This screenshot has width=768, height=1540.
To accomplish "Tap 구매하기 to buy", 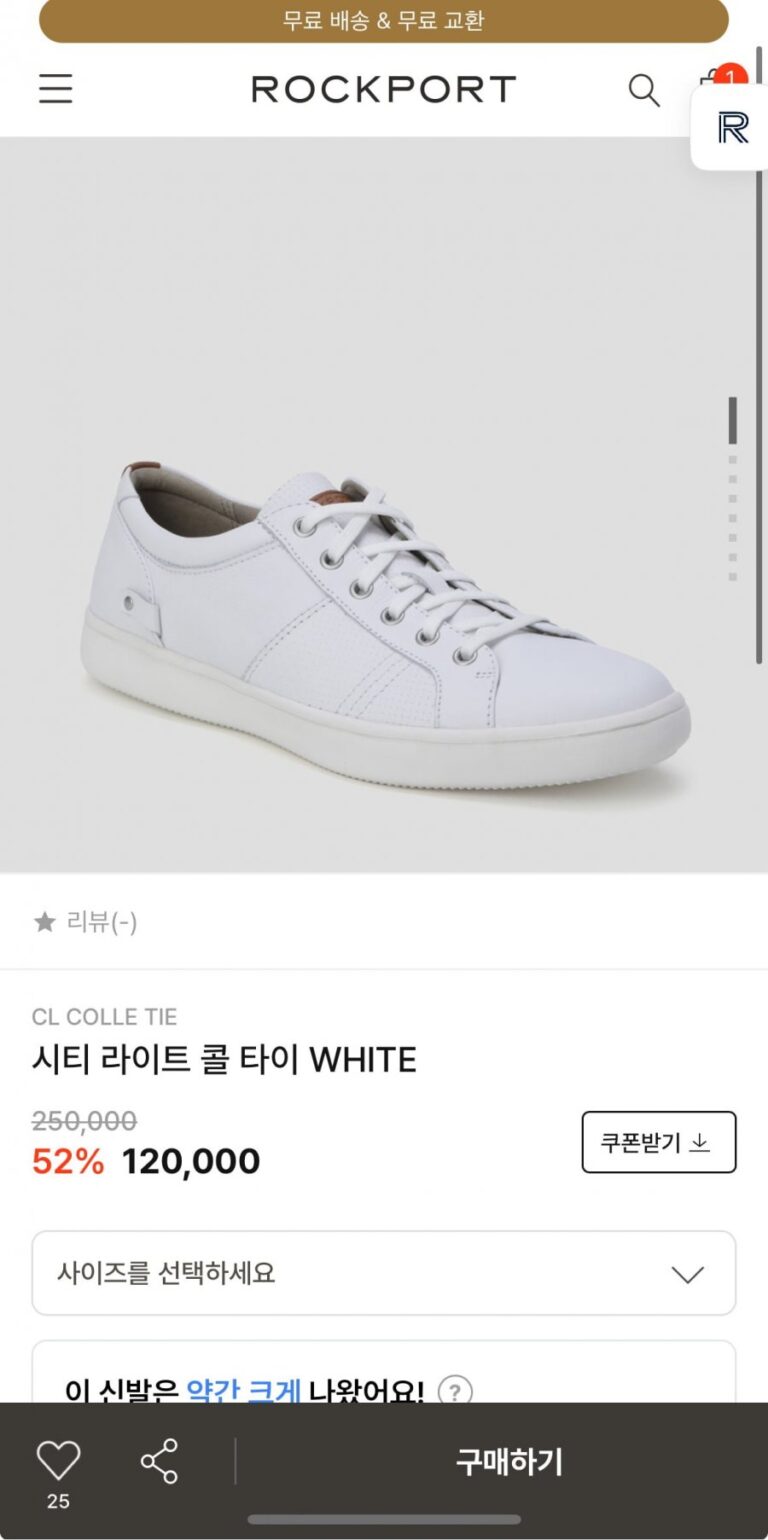I will point(509,1462).
